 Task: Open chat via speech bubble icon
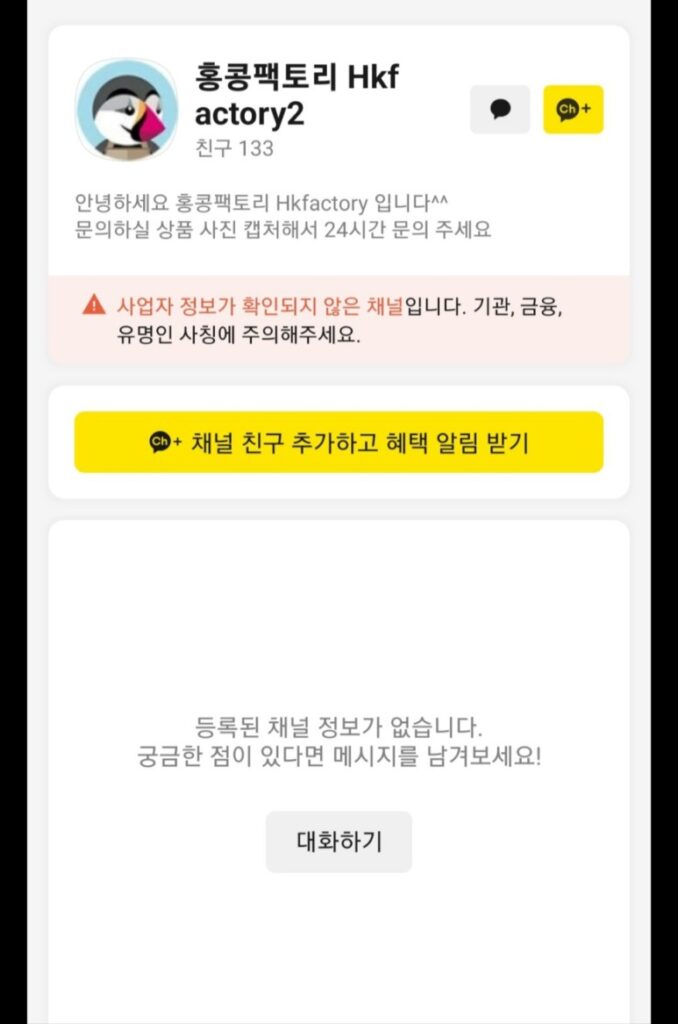coord(500,109)
